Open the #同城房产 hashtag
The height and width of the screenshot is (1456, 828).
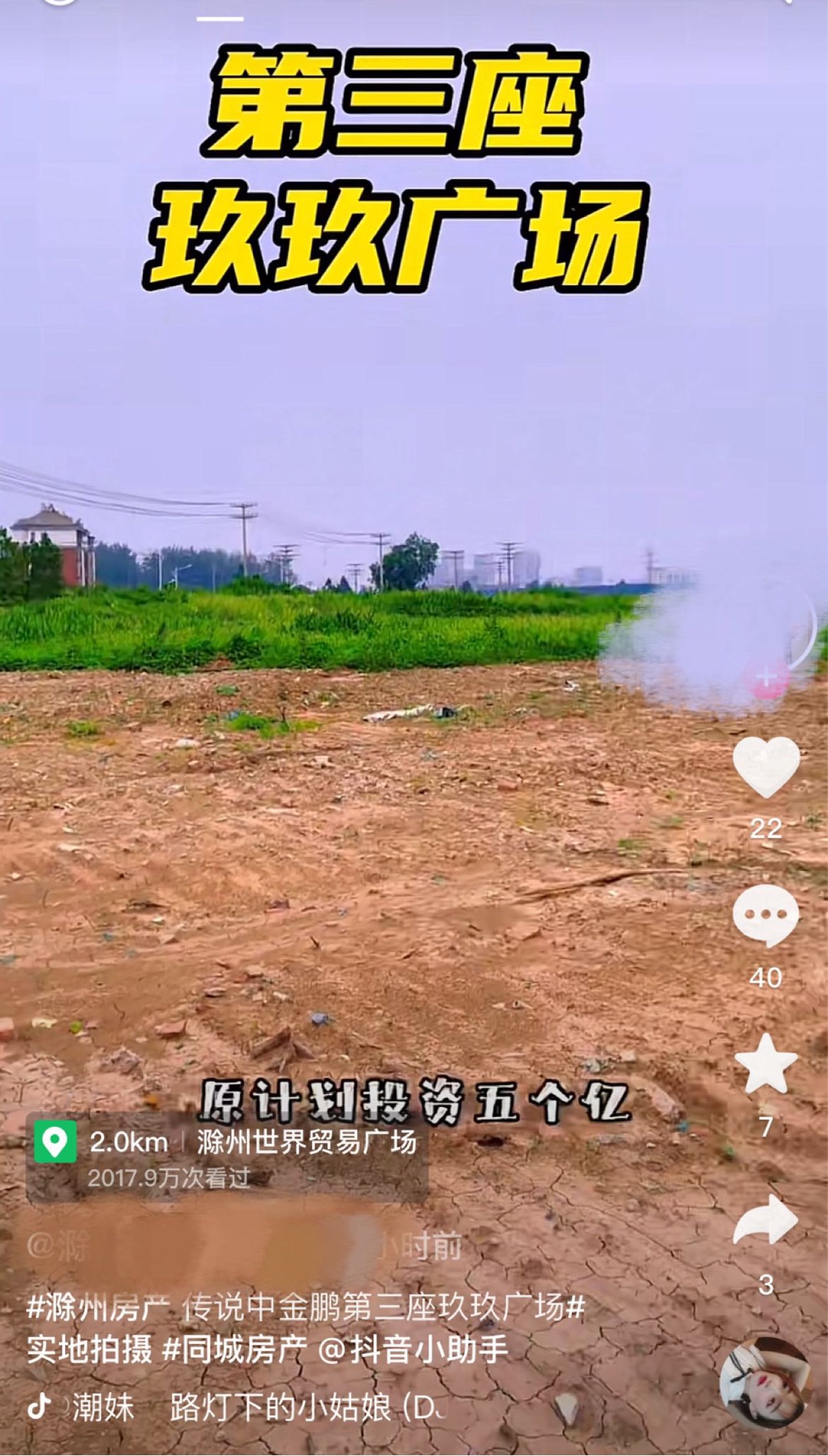235,1349
